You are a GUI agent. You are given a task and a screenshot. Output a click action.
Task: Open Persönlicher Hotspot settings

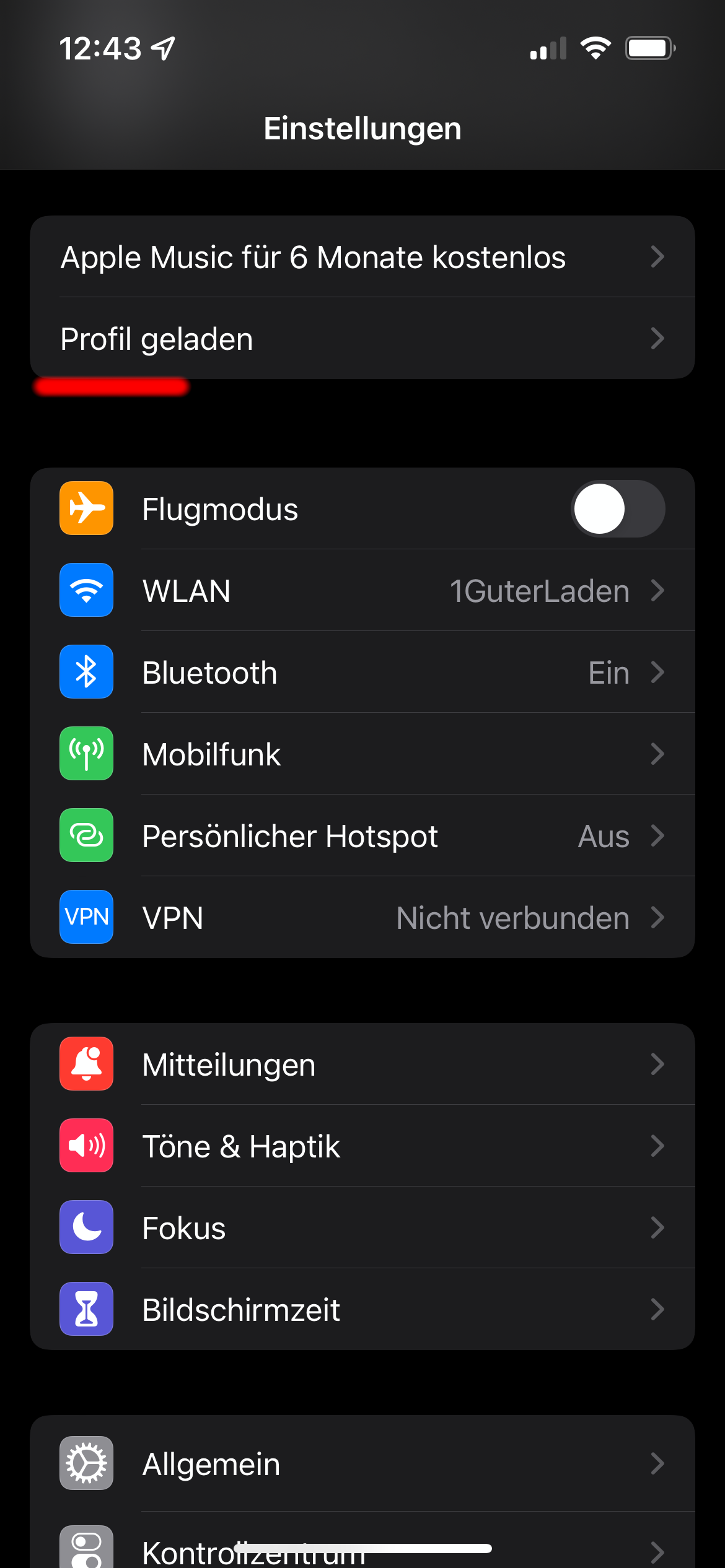coord(362,836)
